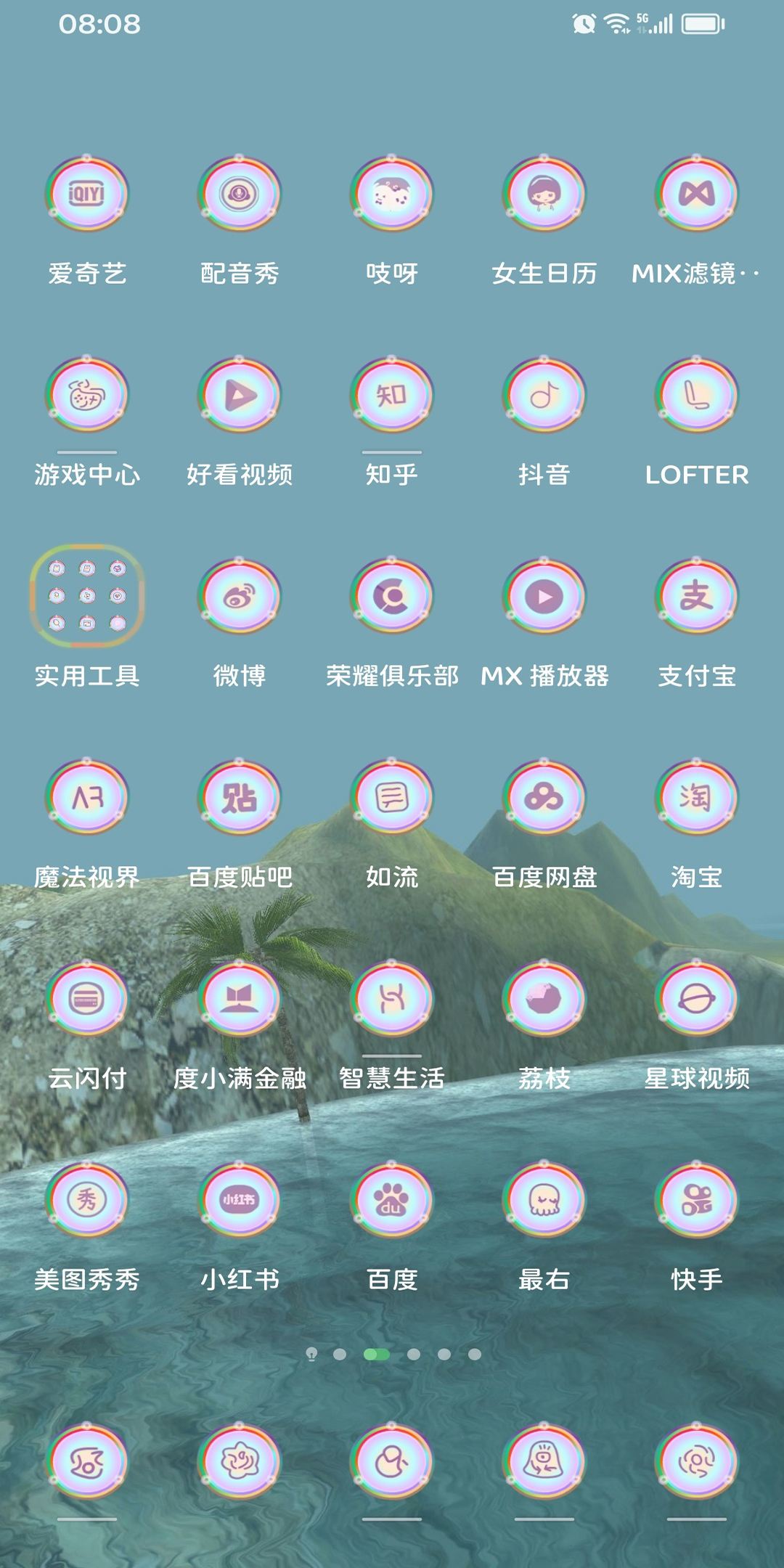
Task: Open the 知乎 app
Action: (x=392, y=396)
